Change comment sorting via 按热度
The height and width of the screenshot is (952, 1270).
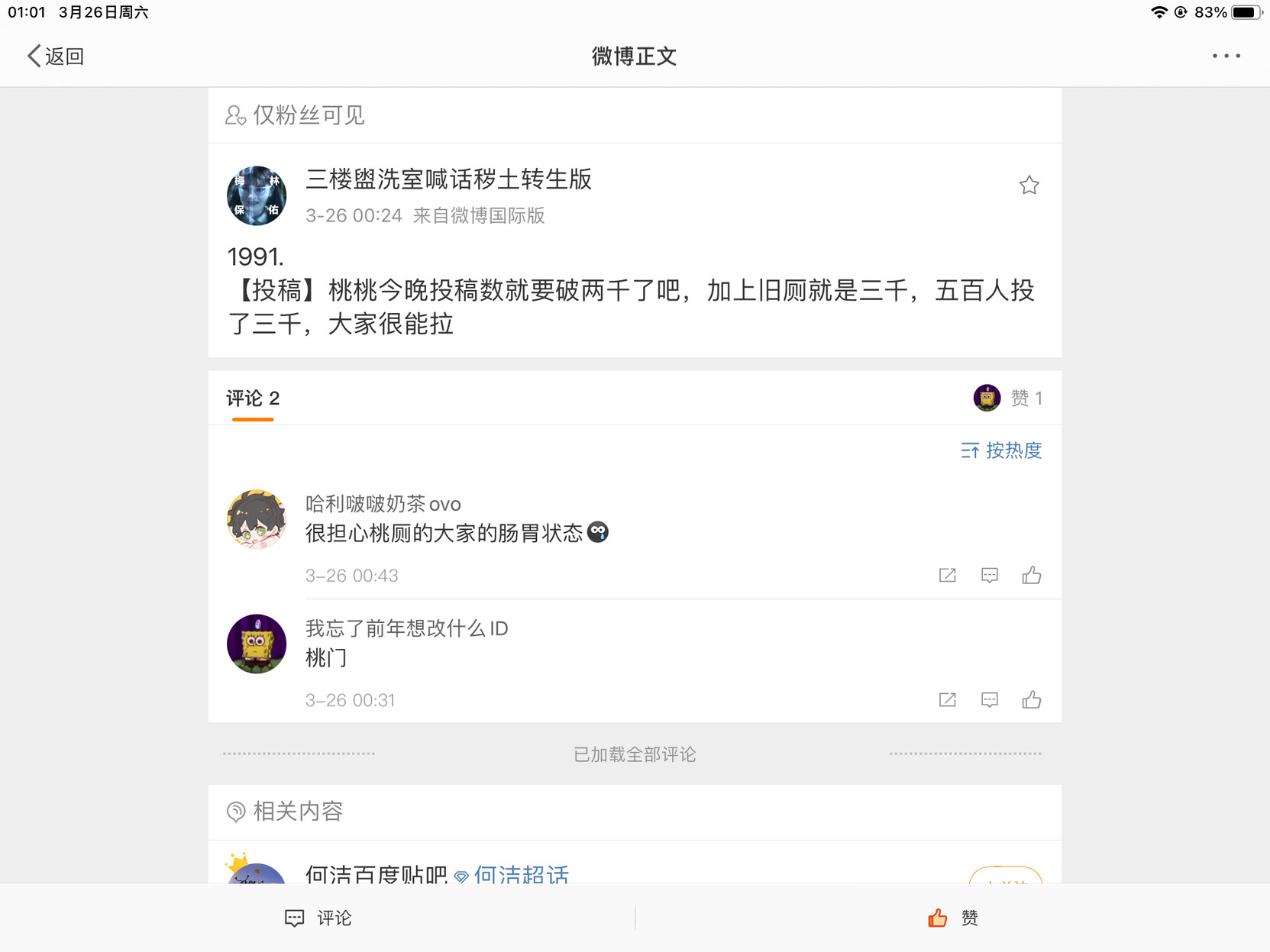pyautogui.click(x=1001, y=450)
